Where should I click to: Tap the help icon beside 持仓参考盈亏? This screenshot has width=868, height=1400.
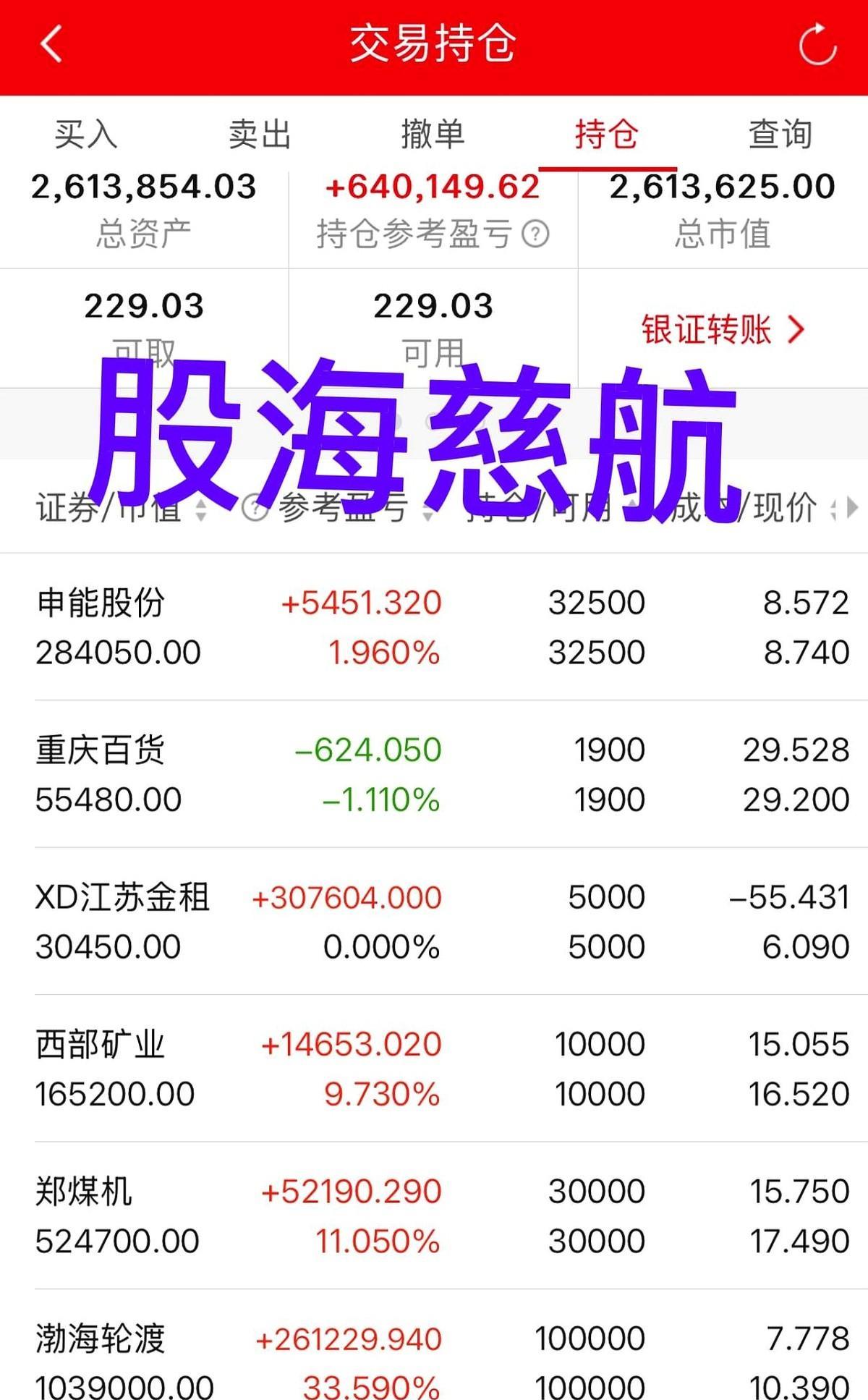535,234
